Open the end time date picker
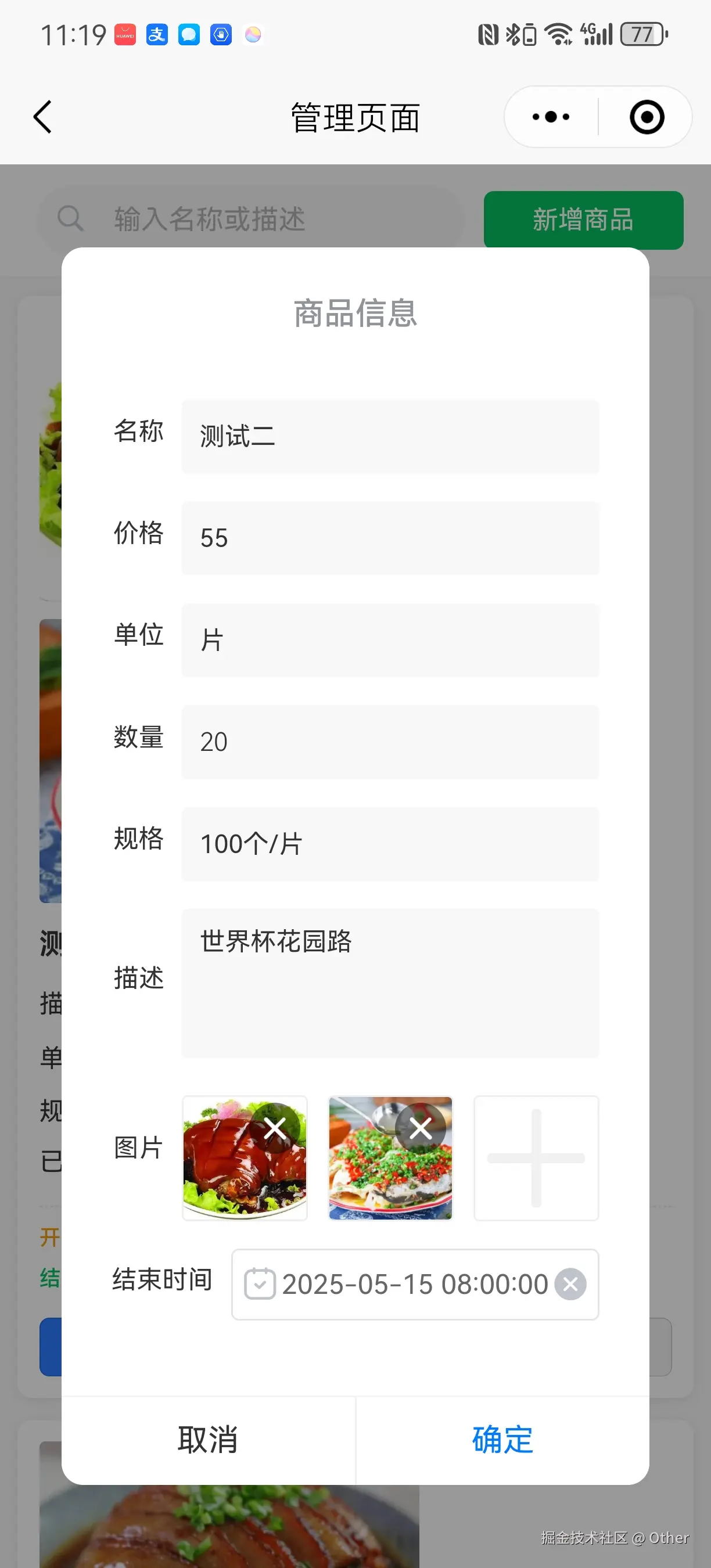This screenshot has height=1568, width=711. click(416, 1285)
